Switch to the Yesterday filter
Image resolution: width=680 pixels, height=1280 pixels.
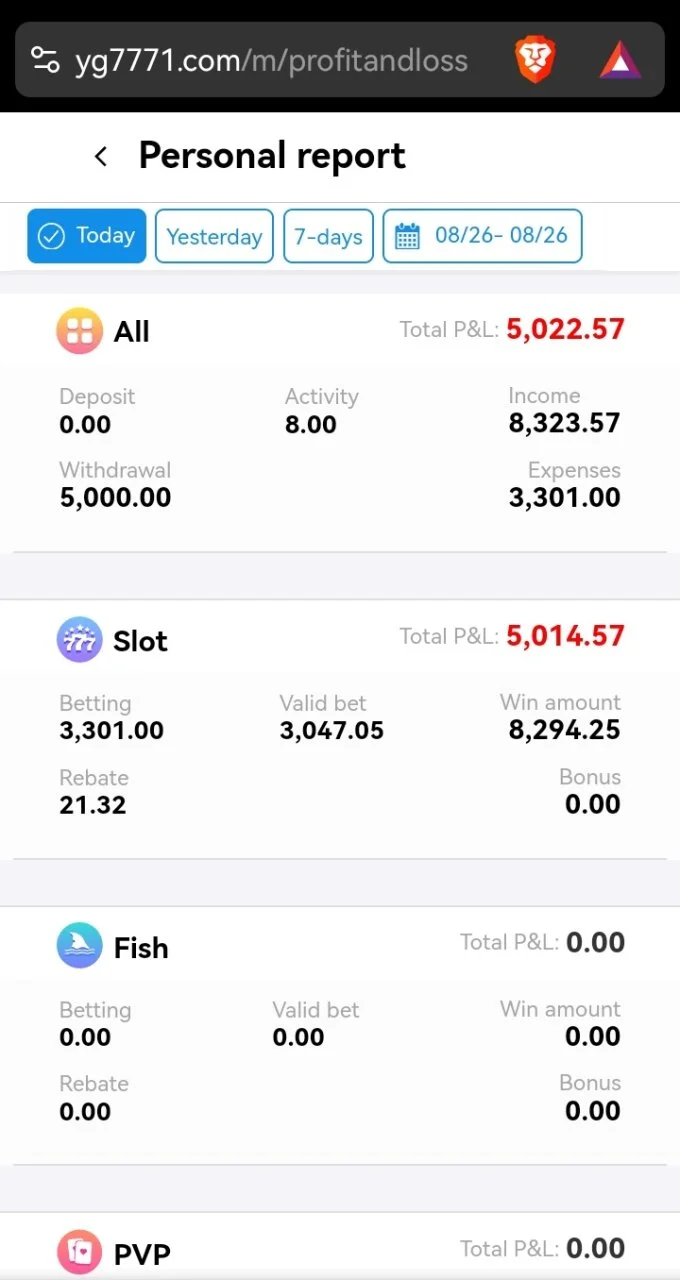[x=214, y=236]
